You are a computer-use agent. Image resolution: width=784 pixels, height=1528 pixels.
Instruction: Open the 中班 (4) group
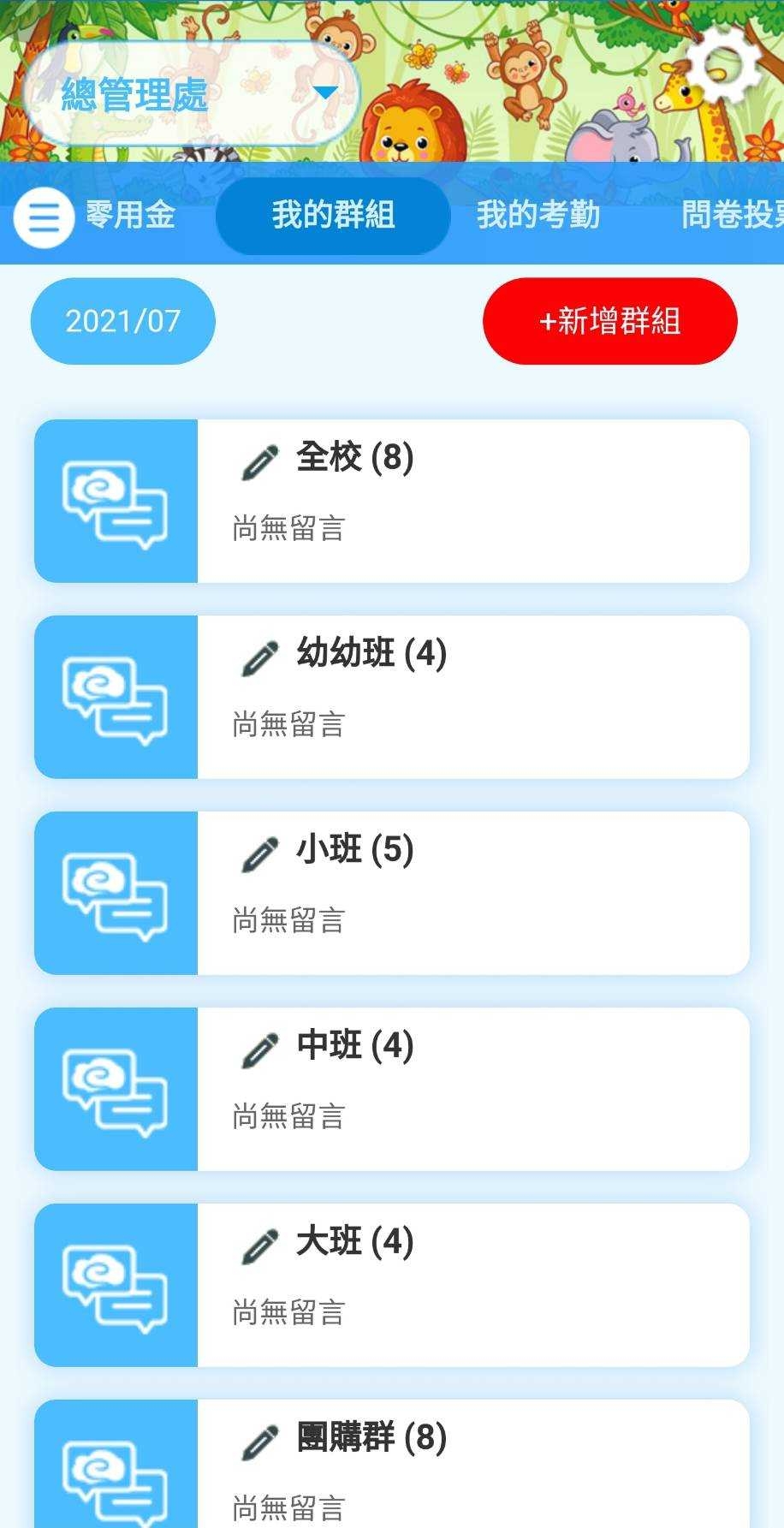pos(472,1089)
